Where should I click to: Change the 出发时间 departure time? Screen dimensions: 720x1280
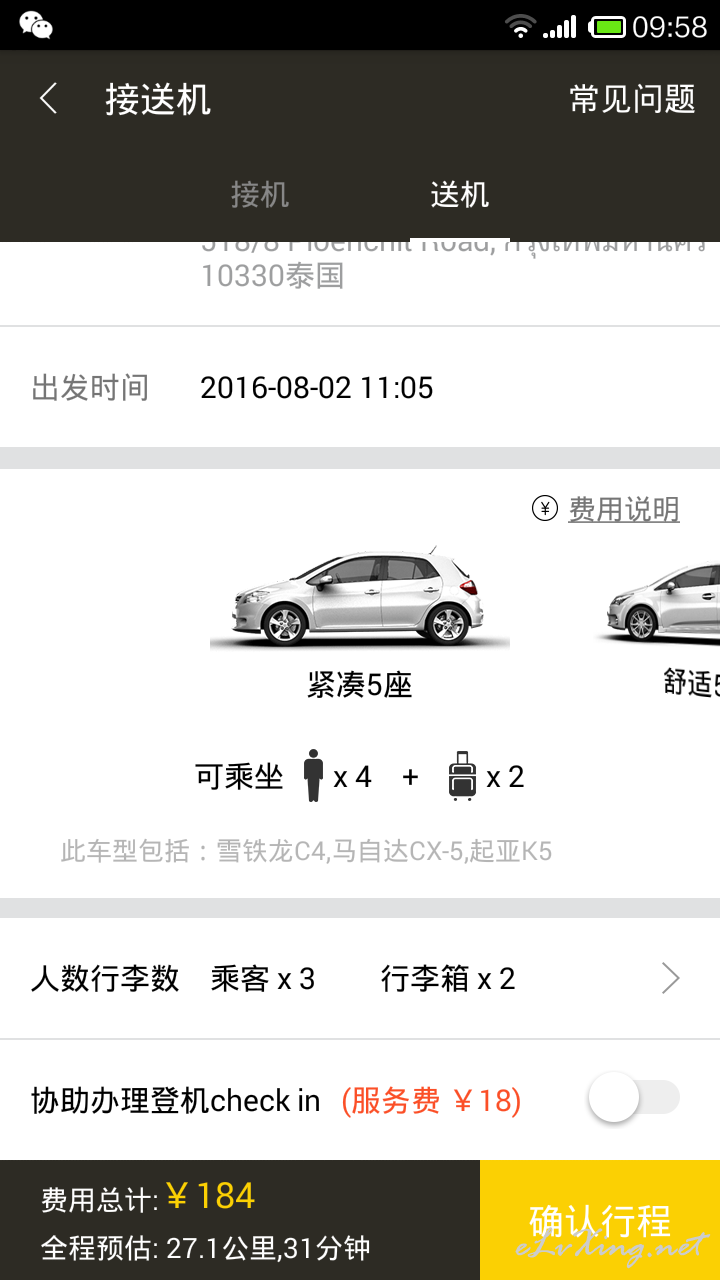click(x=360, y=388)
